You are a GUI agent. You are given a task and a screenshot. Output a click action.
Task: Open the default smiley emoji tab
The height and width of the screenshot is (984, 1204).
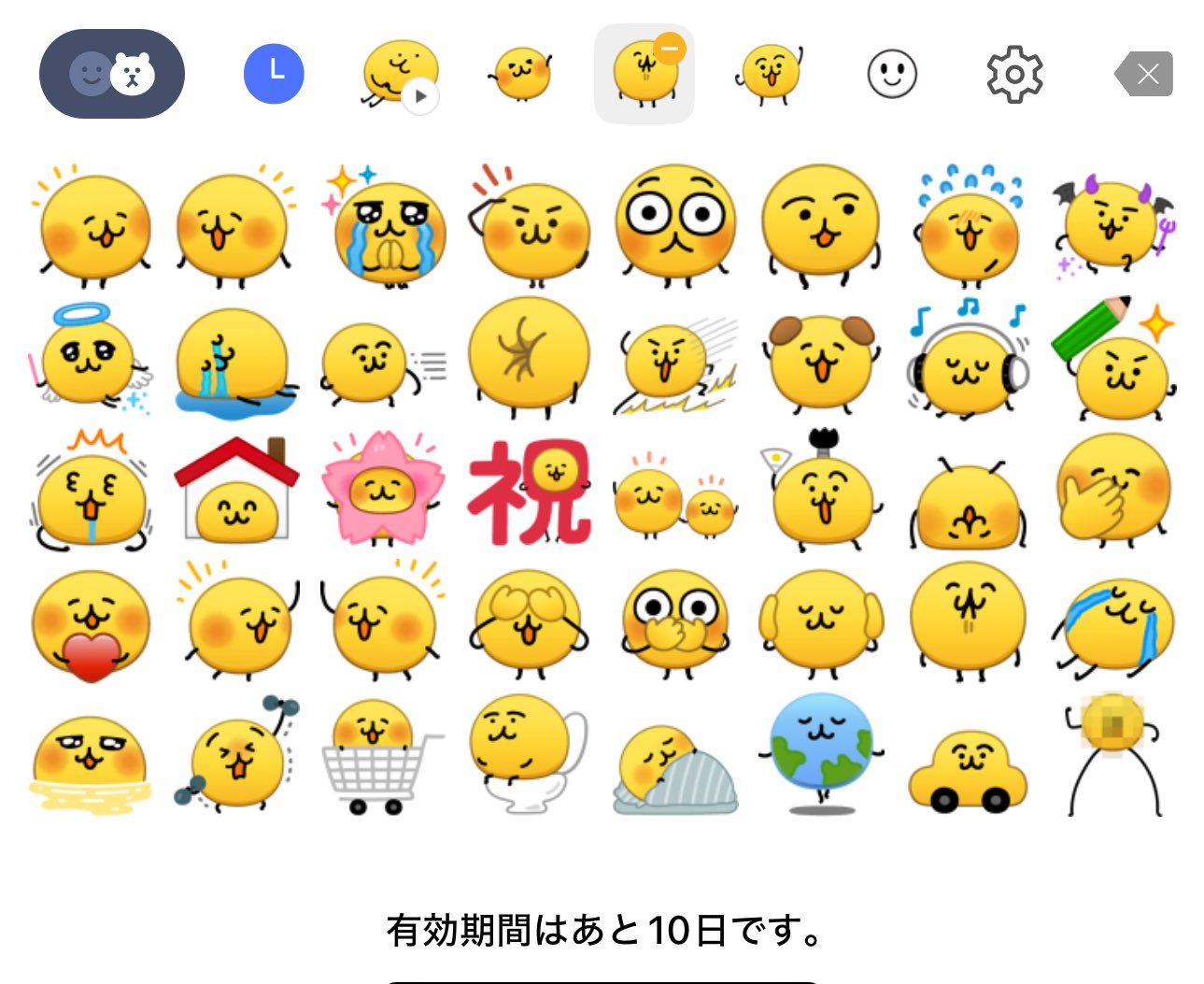[x=892, y=74]
